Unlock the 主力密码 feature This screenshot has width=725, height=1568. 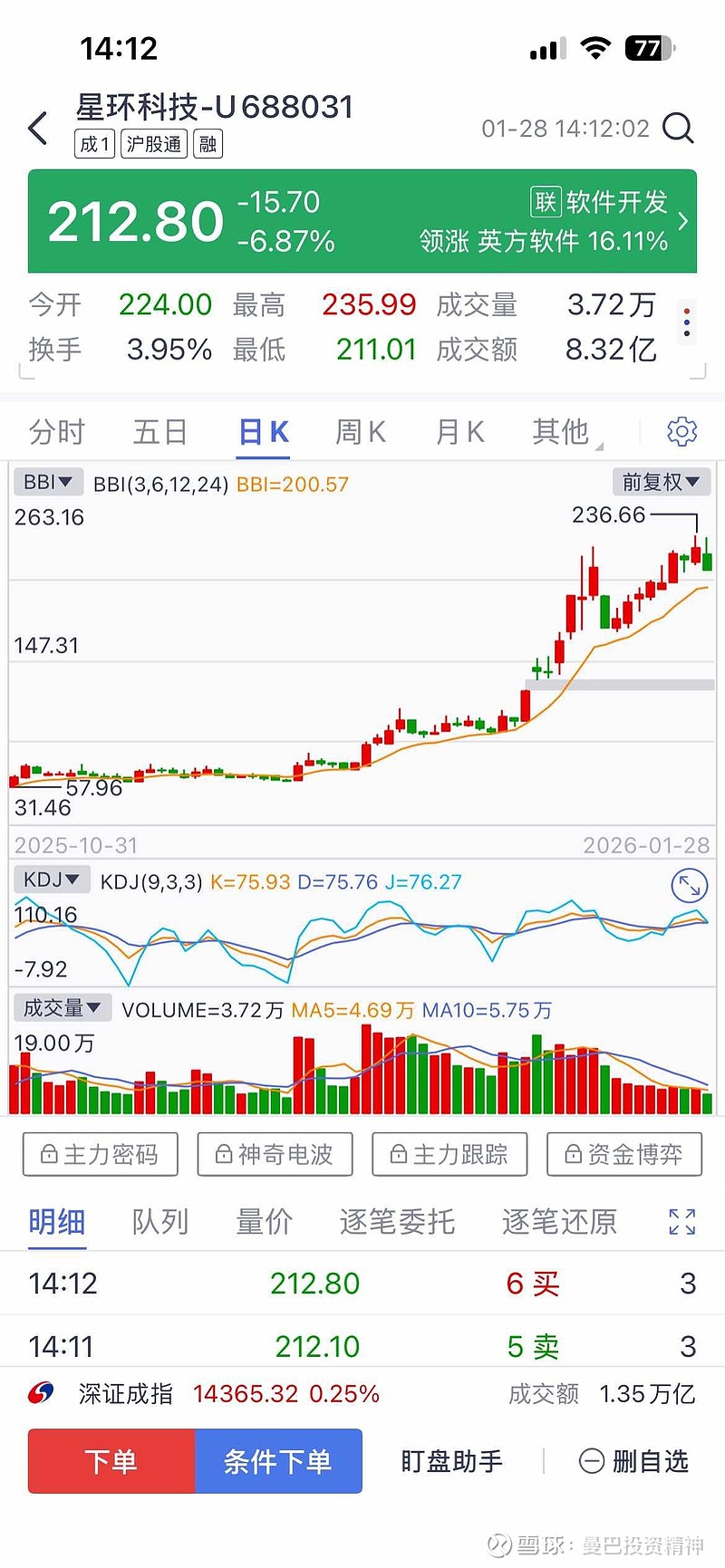click(100, 1154)
